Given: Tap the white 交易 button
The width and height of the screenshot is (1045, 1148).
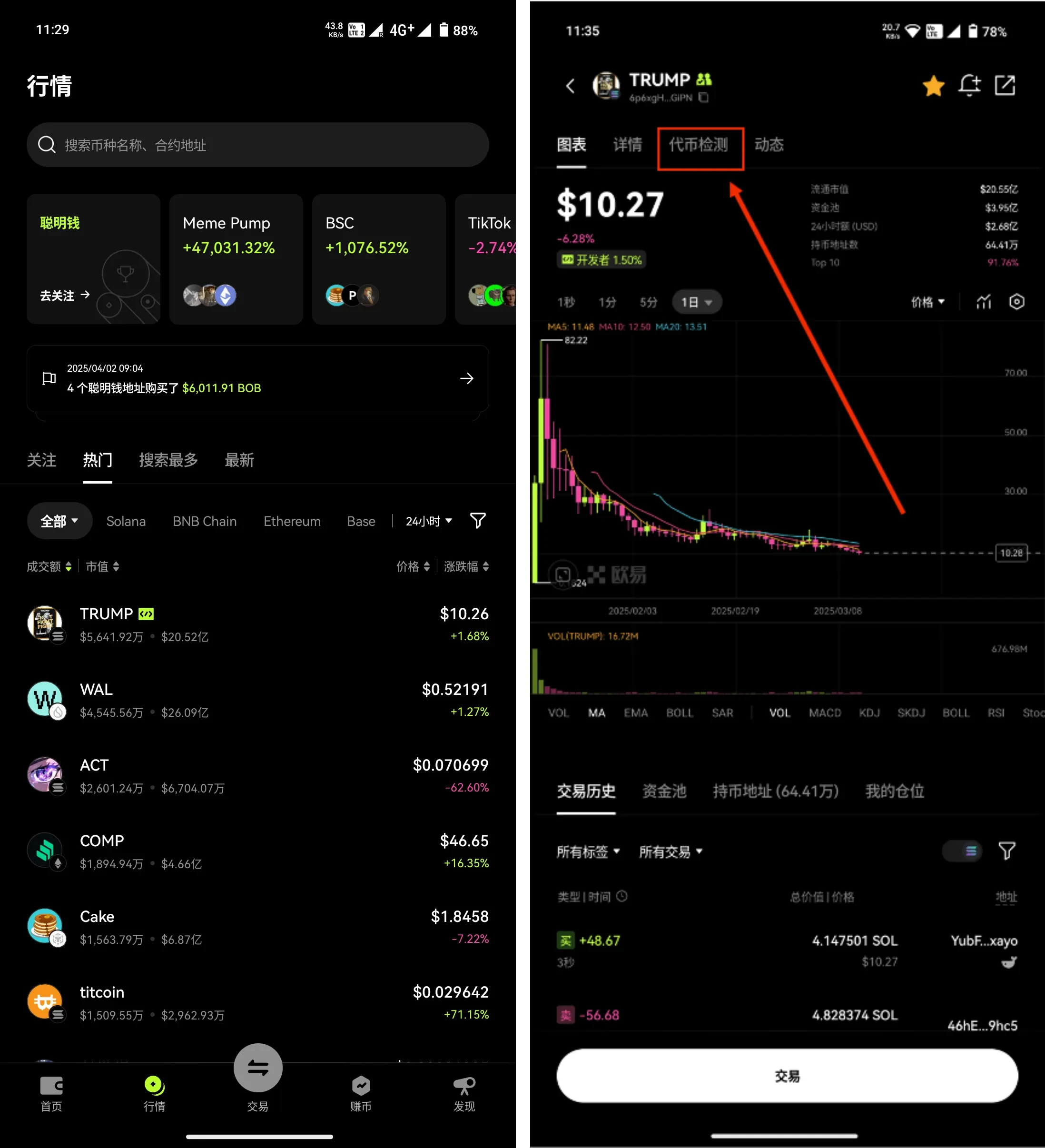Looking at the screenshot, I should coord(787,1076).
